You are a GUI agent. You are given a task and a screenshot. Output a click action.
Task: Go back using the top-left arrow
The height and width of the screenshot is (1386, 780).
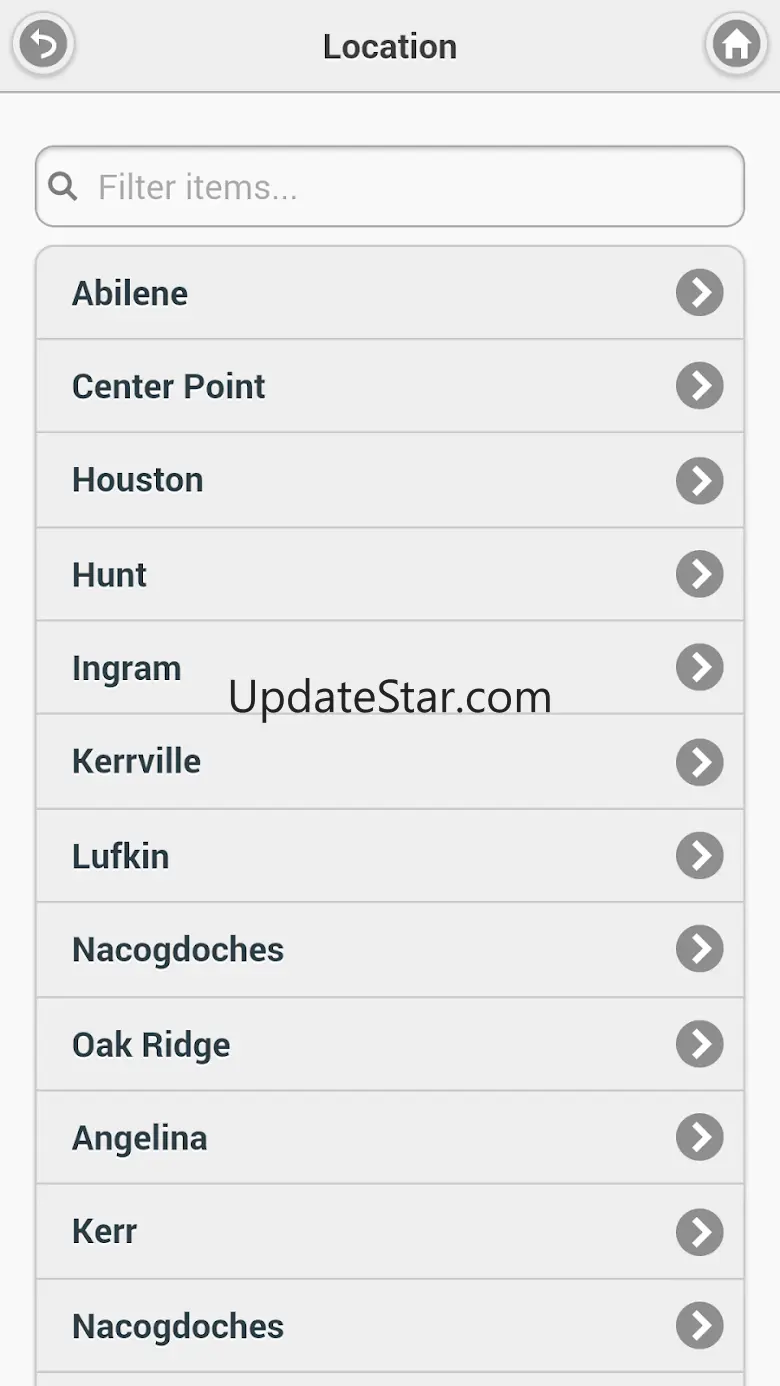pyautogui.click(x=43, y=45)
